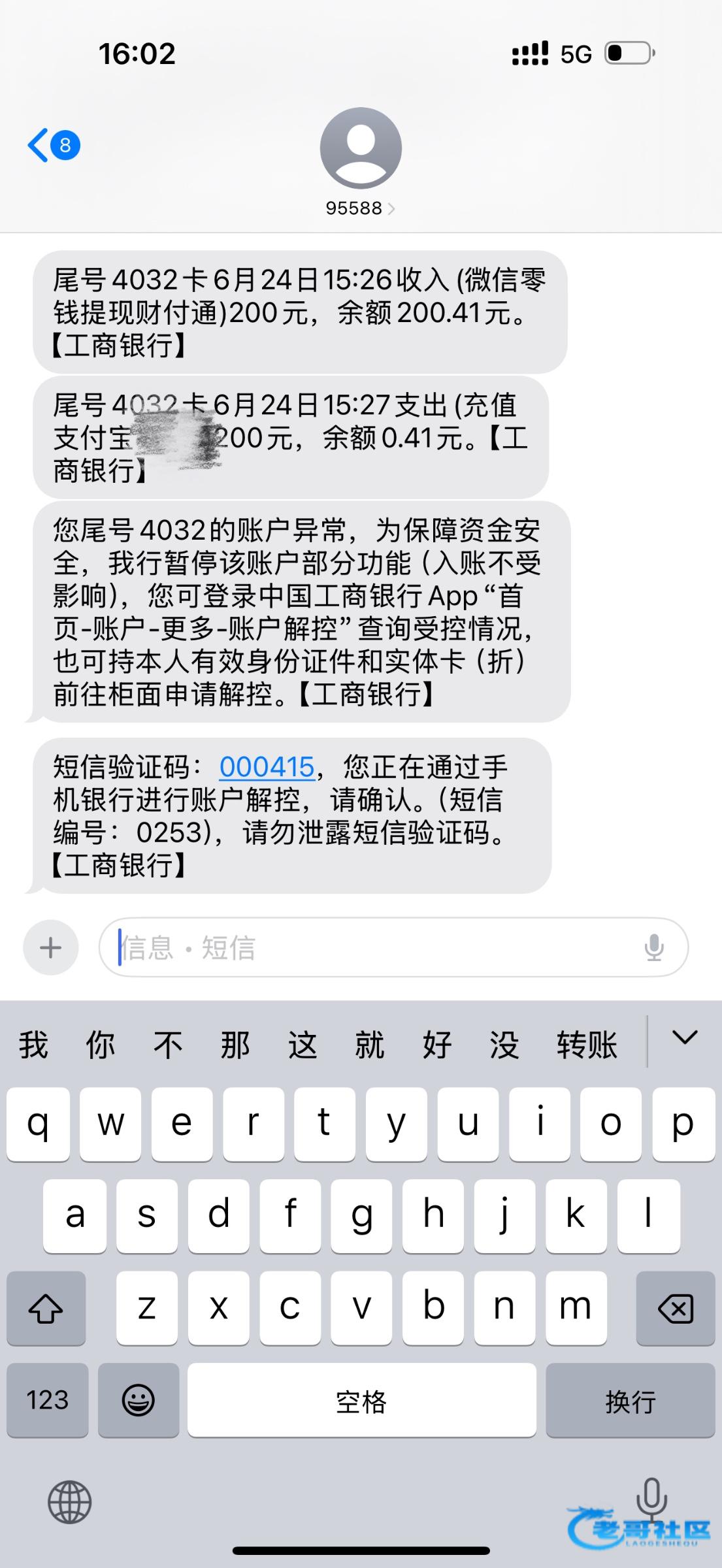Open the plus attachments menu
Viewport: 722px width, 1568px height.
(x=51, y=947)
